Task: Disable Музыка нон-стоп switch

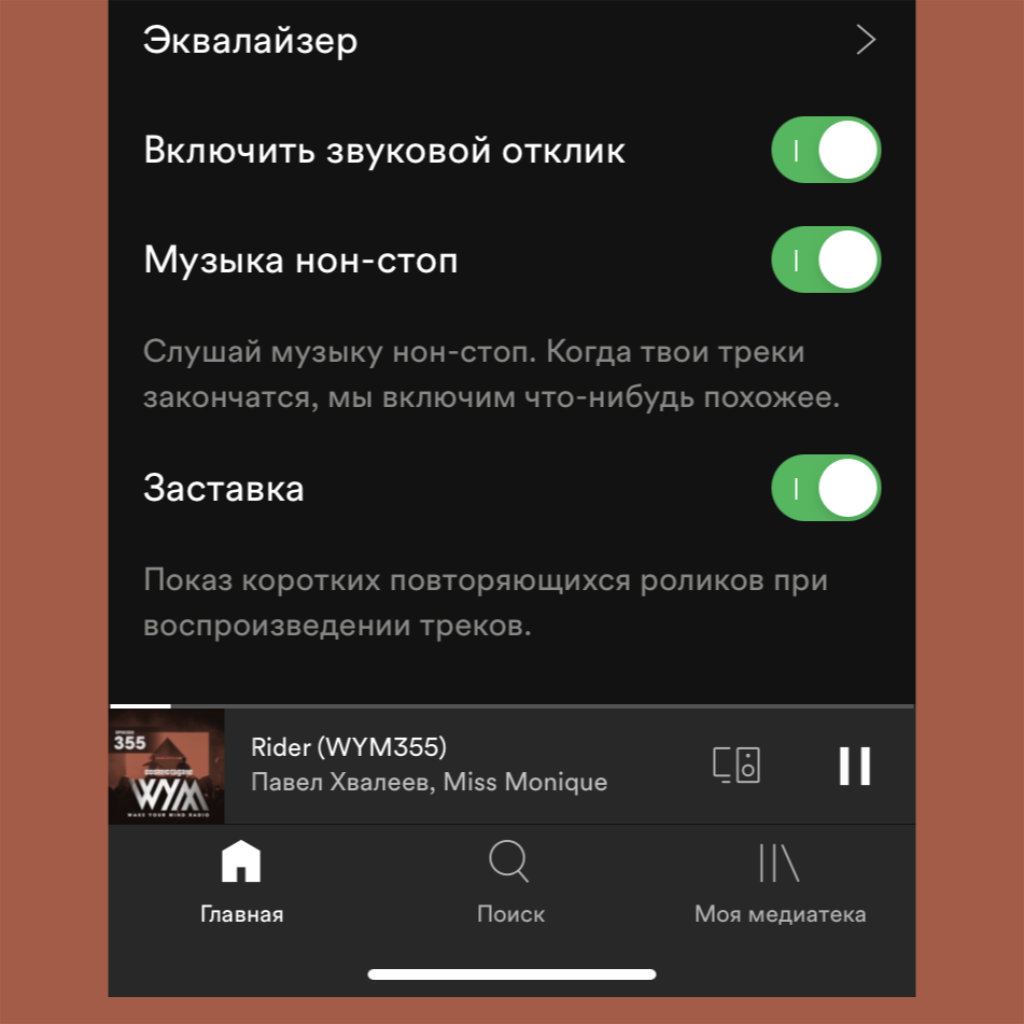Action: [825, 260]
